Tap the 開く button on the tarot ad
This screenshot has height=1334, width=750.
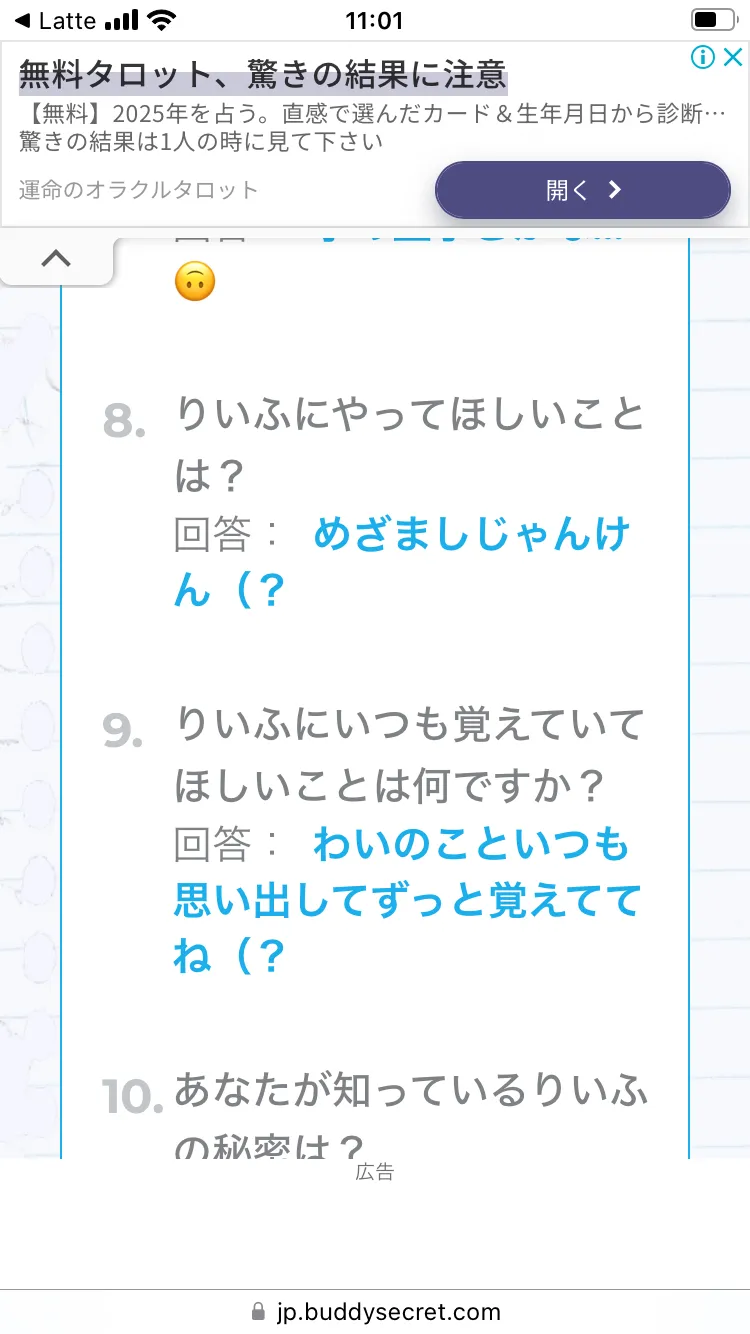click(582, 190)
